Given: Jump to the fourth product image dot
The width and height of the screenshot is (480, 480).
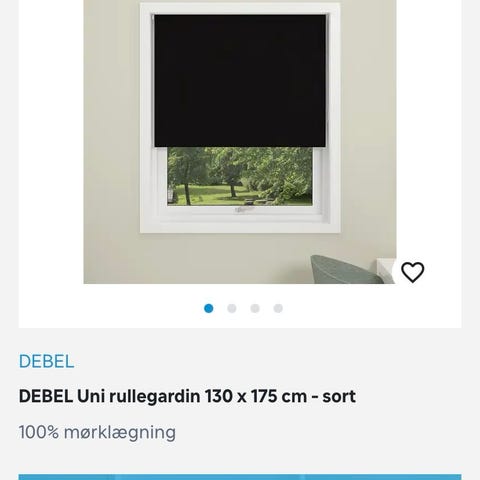Looking at the screenshot, I should pos(278,308).
